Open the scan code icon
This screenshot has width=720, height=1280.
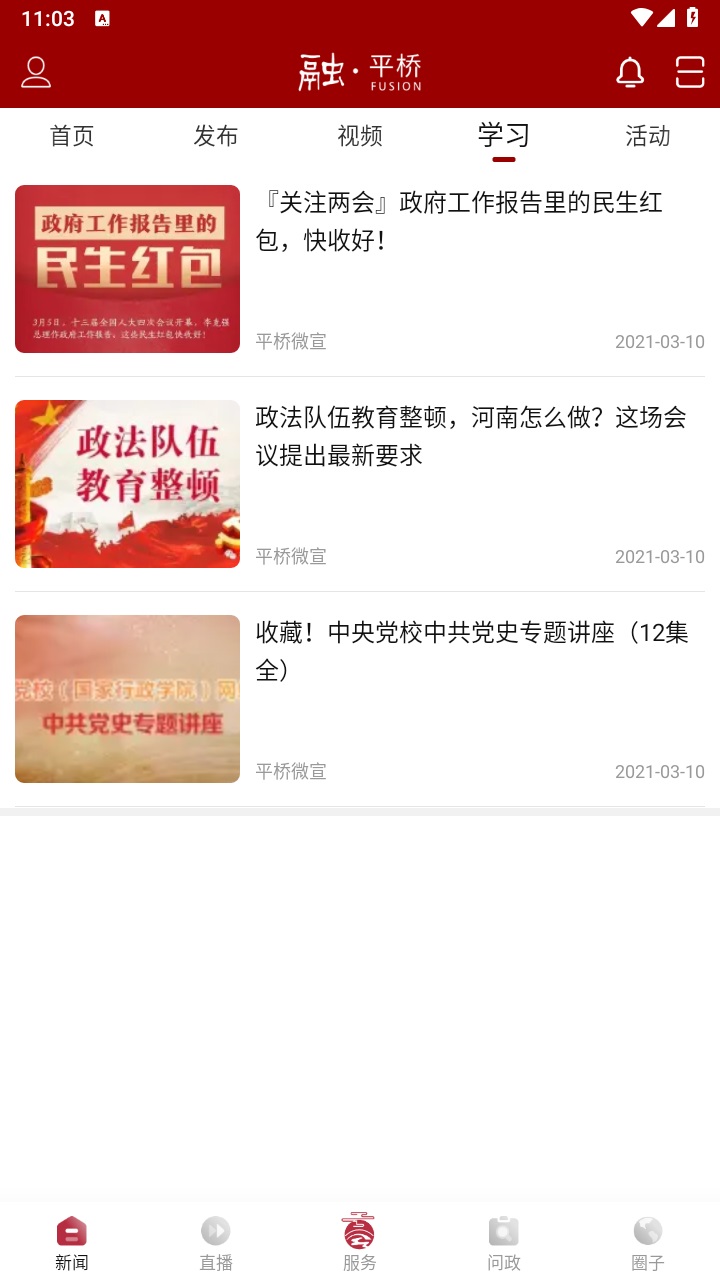coord(690,72)
